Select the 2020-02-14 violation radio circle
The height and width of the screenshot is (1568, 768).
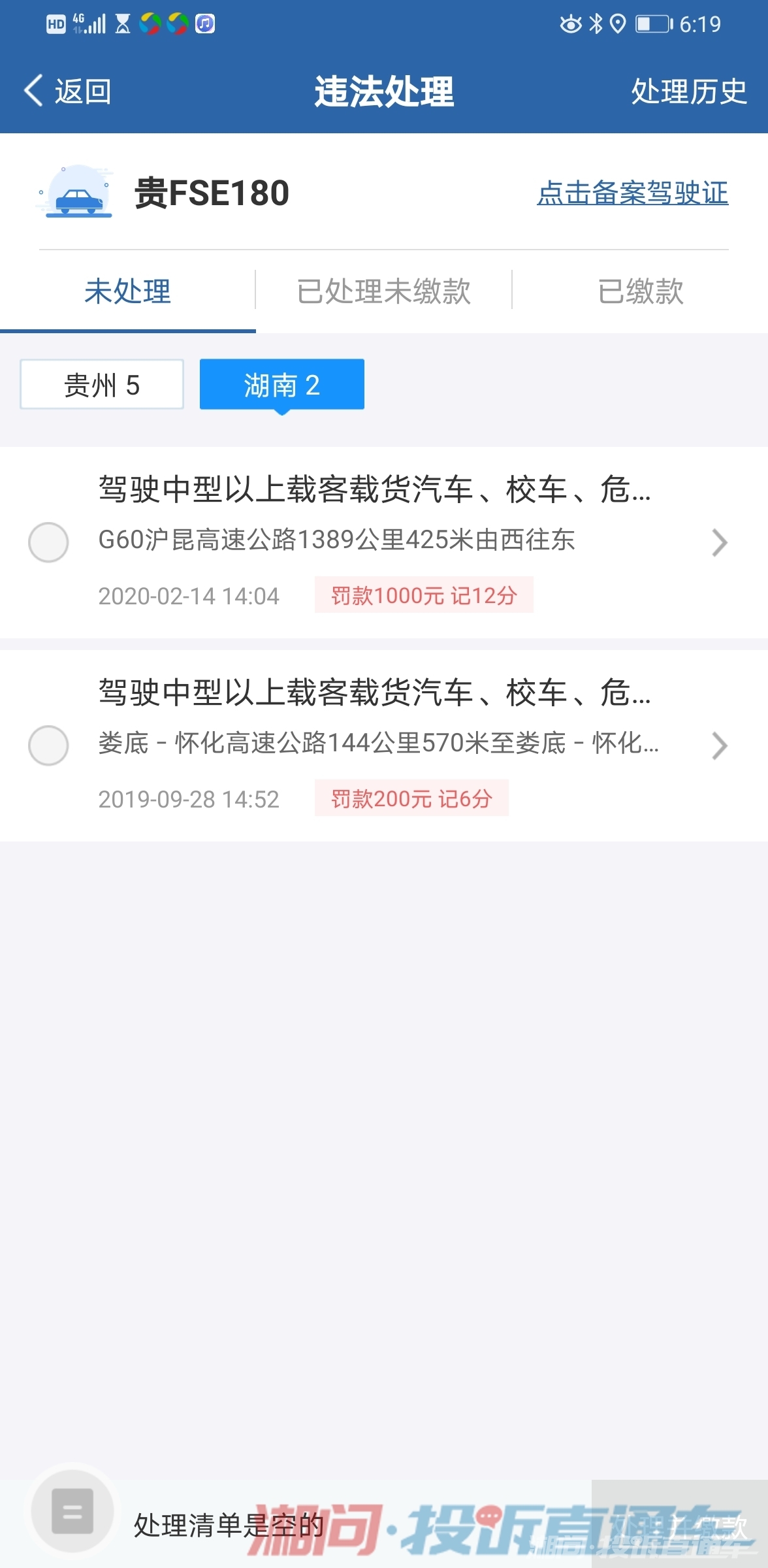pos(50,542)
